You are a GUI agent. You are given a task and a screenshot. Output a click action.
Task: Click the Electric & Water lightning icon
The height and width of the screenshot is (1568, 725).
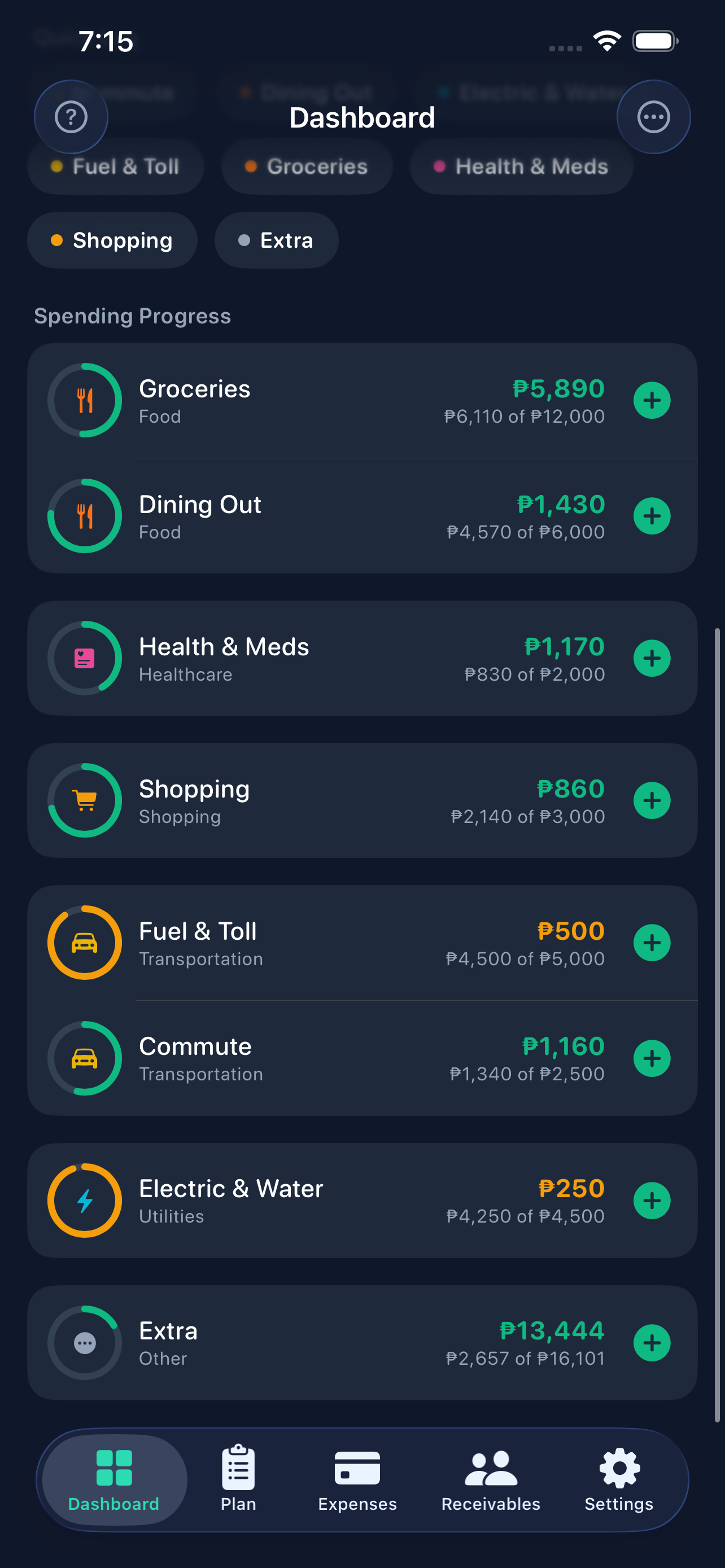tap(85, 1200)
